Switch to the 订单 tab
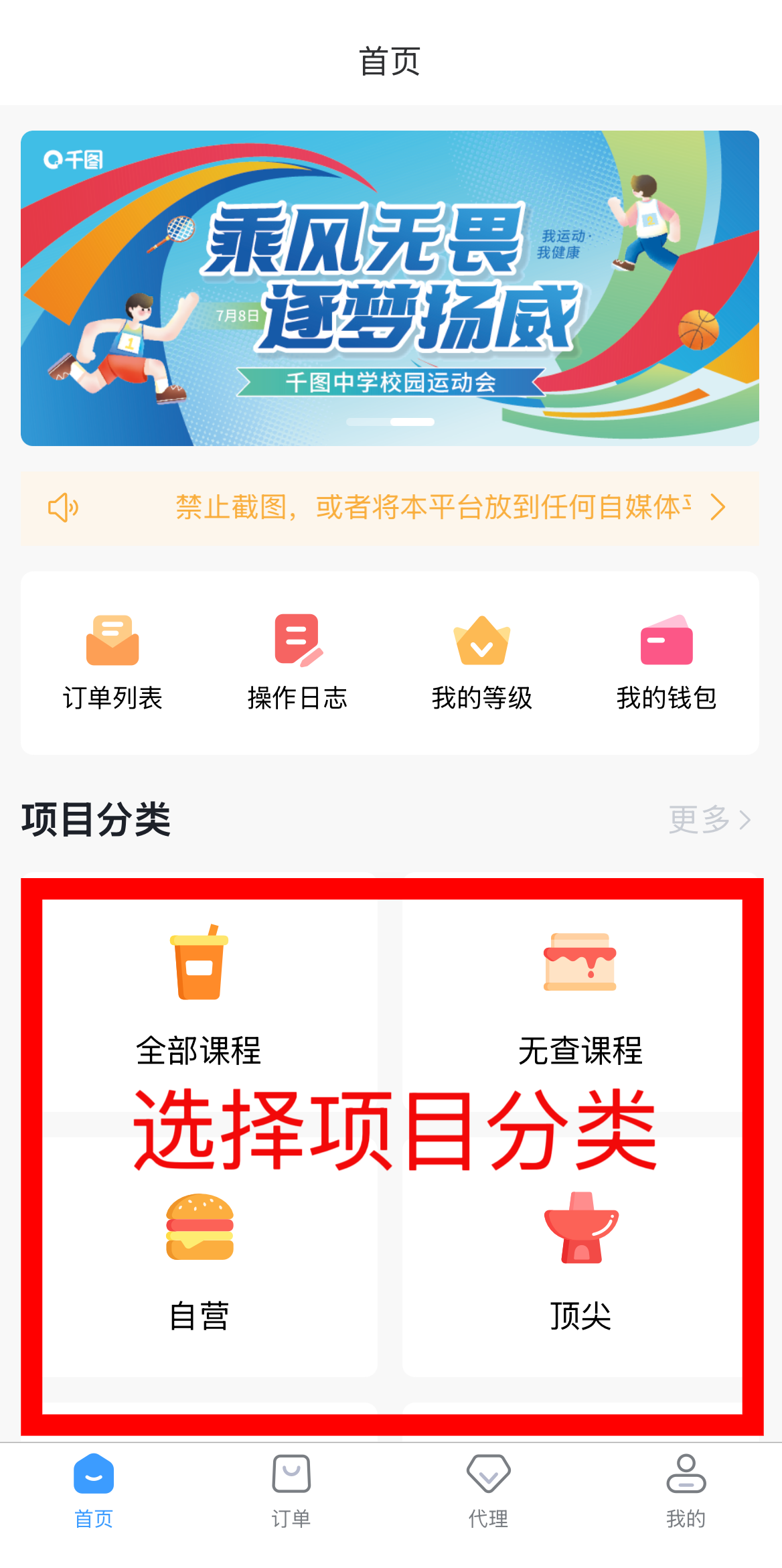This screenshot has height=1568, width=782. [x=291, y=1491]
